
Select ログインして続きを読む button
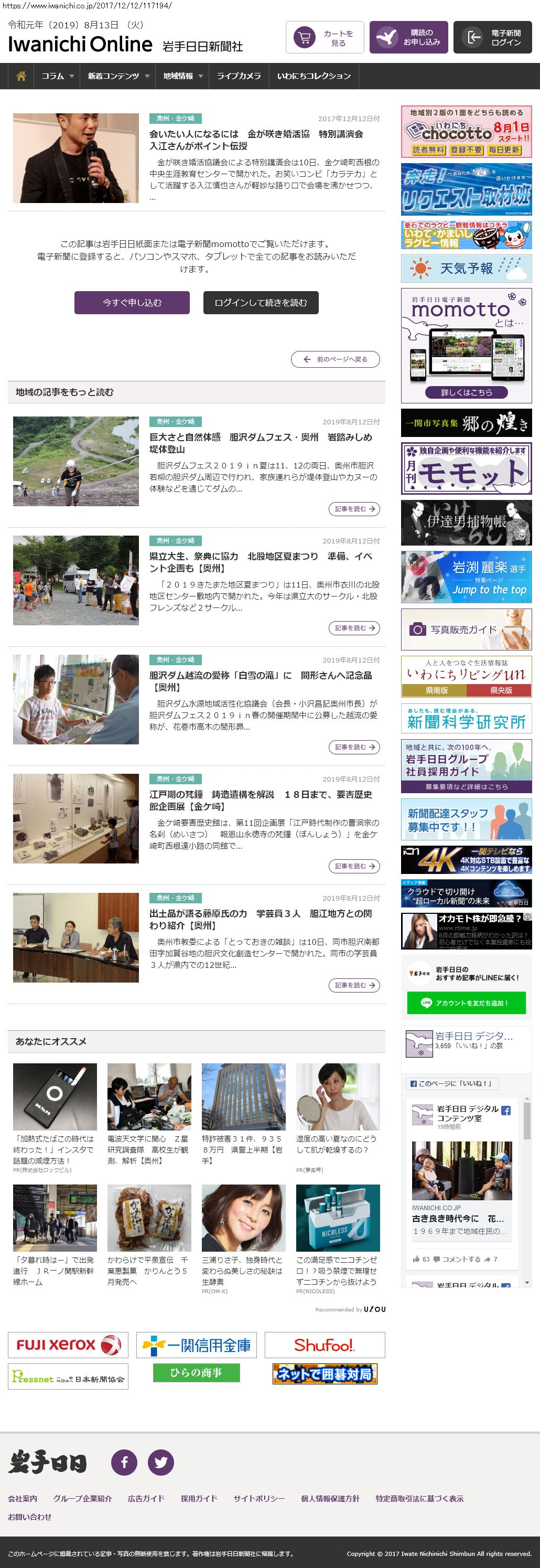260,303
